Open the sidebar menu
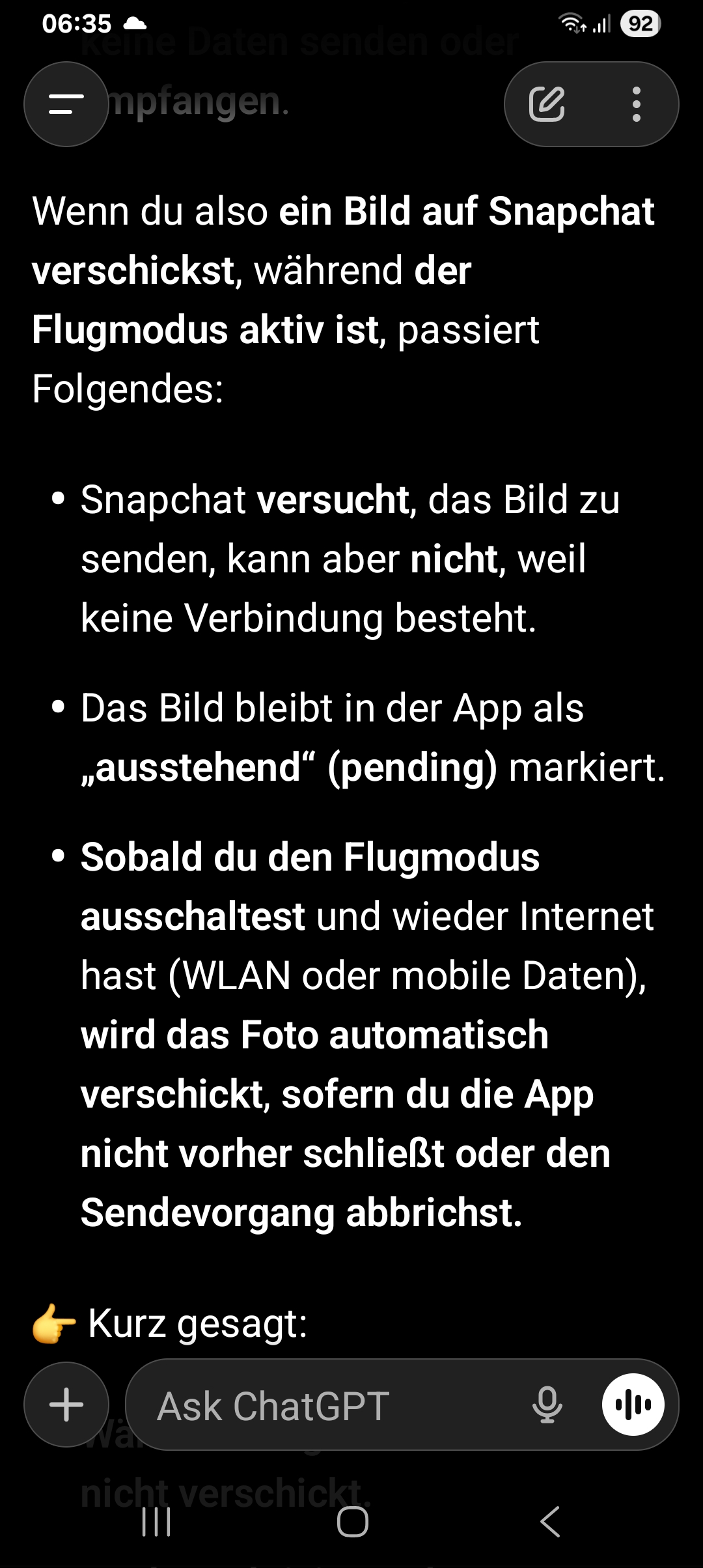The width and height of the screenshot is (703, 1568). pos(66,104)
